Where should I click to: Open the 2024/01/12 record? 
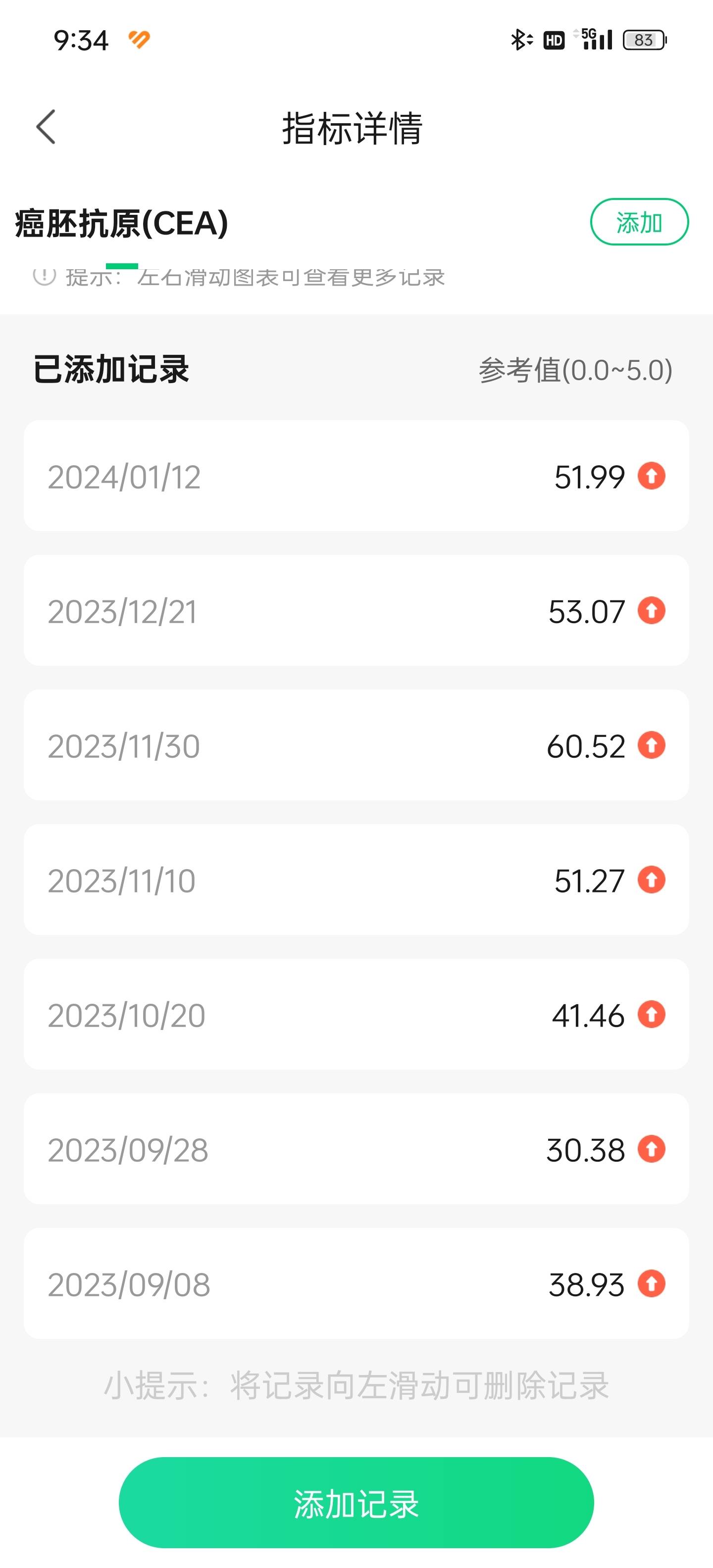pyautogui.click(x=356, y=476)
